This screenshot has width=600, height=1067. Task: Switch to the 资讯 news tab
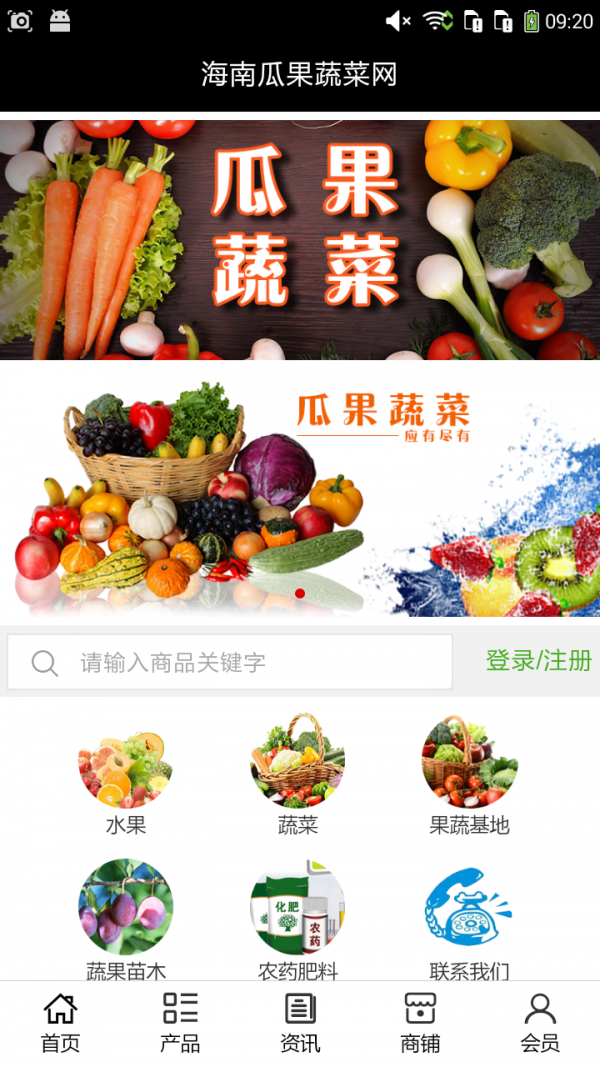(300, 1023)
